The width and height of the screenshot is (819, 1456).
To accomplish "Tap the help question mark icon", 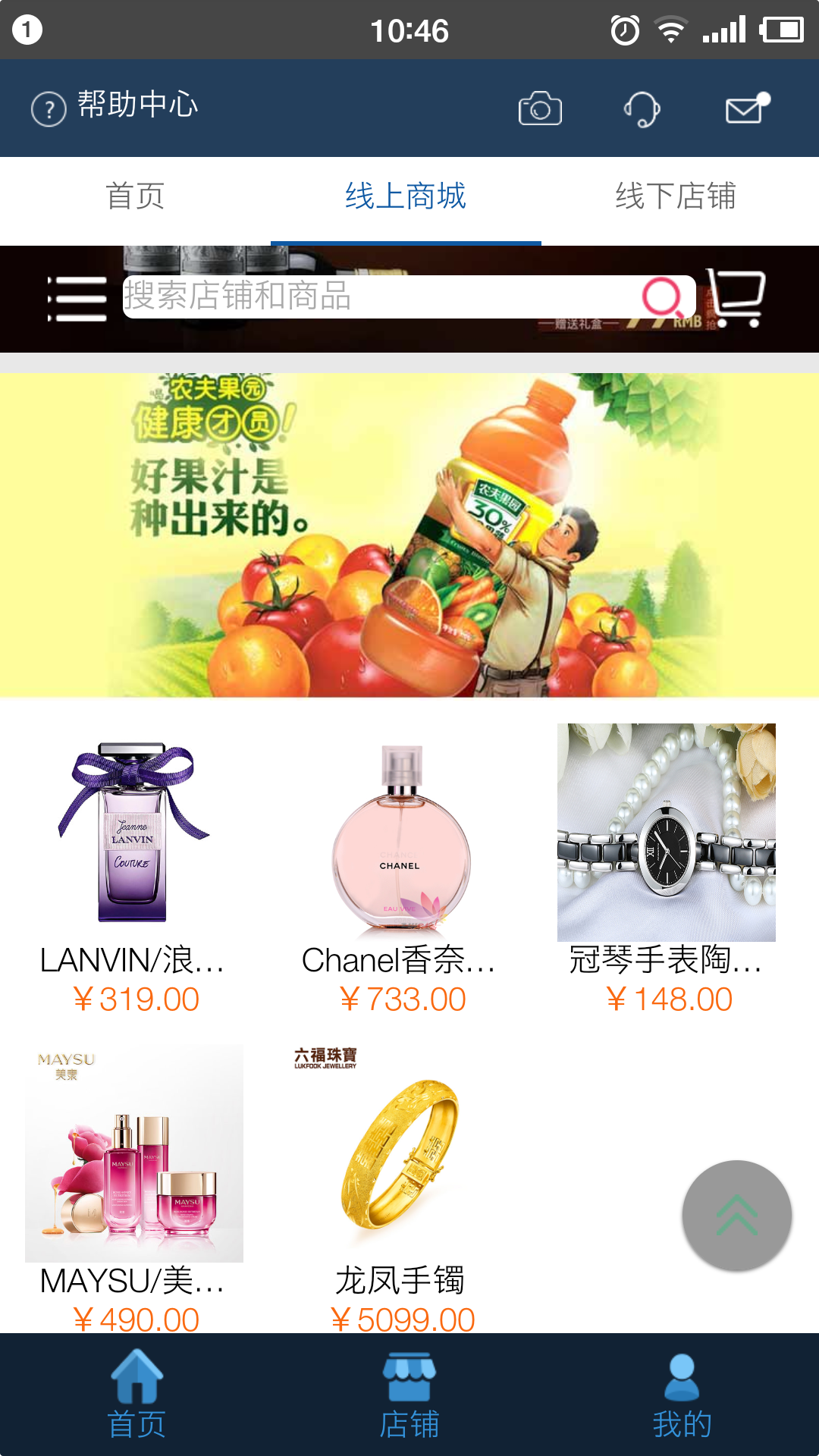I will [48, 108].
